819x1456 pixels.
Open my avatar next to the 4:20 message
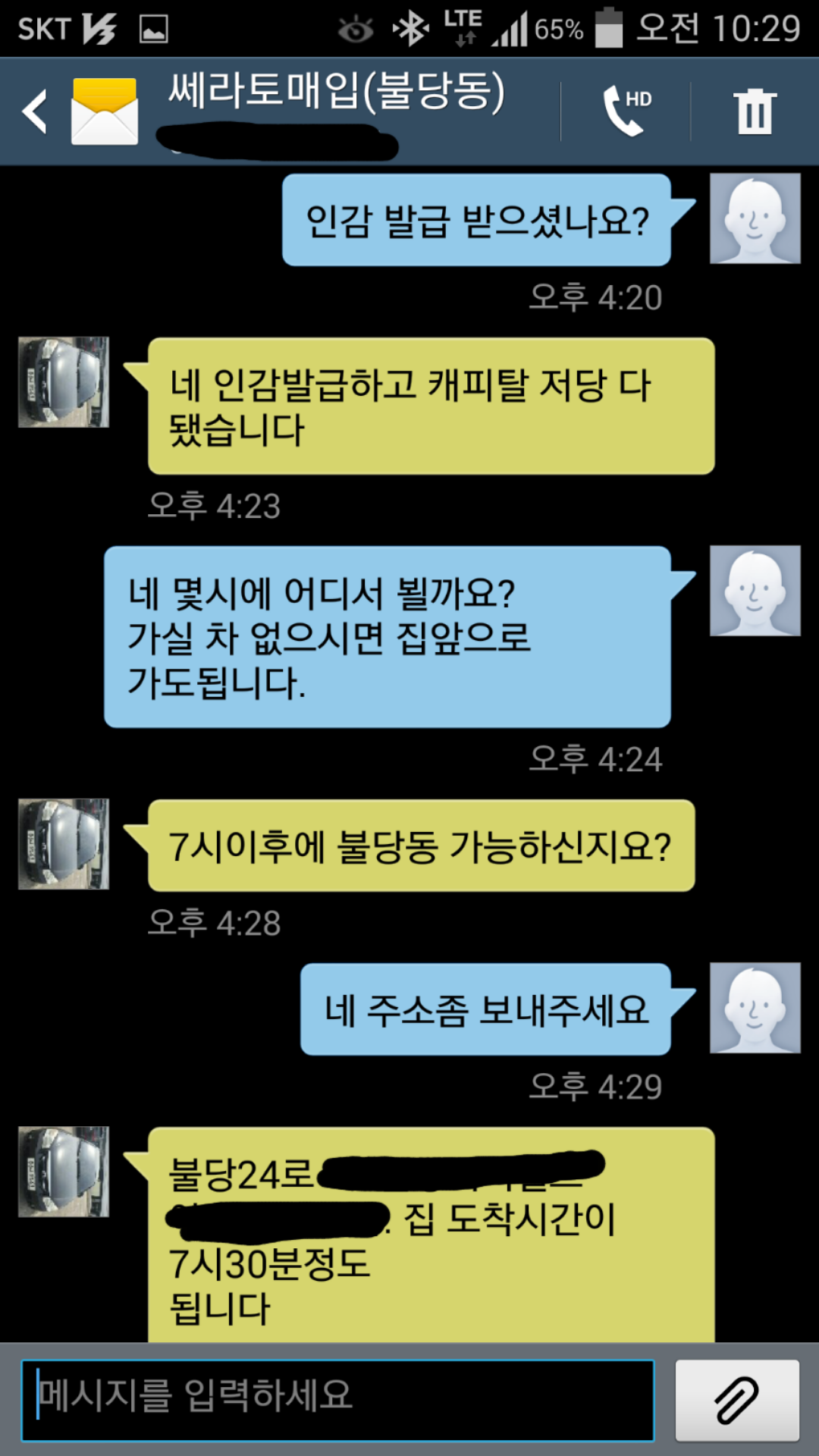(755, 219)
